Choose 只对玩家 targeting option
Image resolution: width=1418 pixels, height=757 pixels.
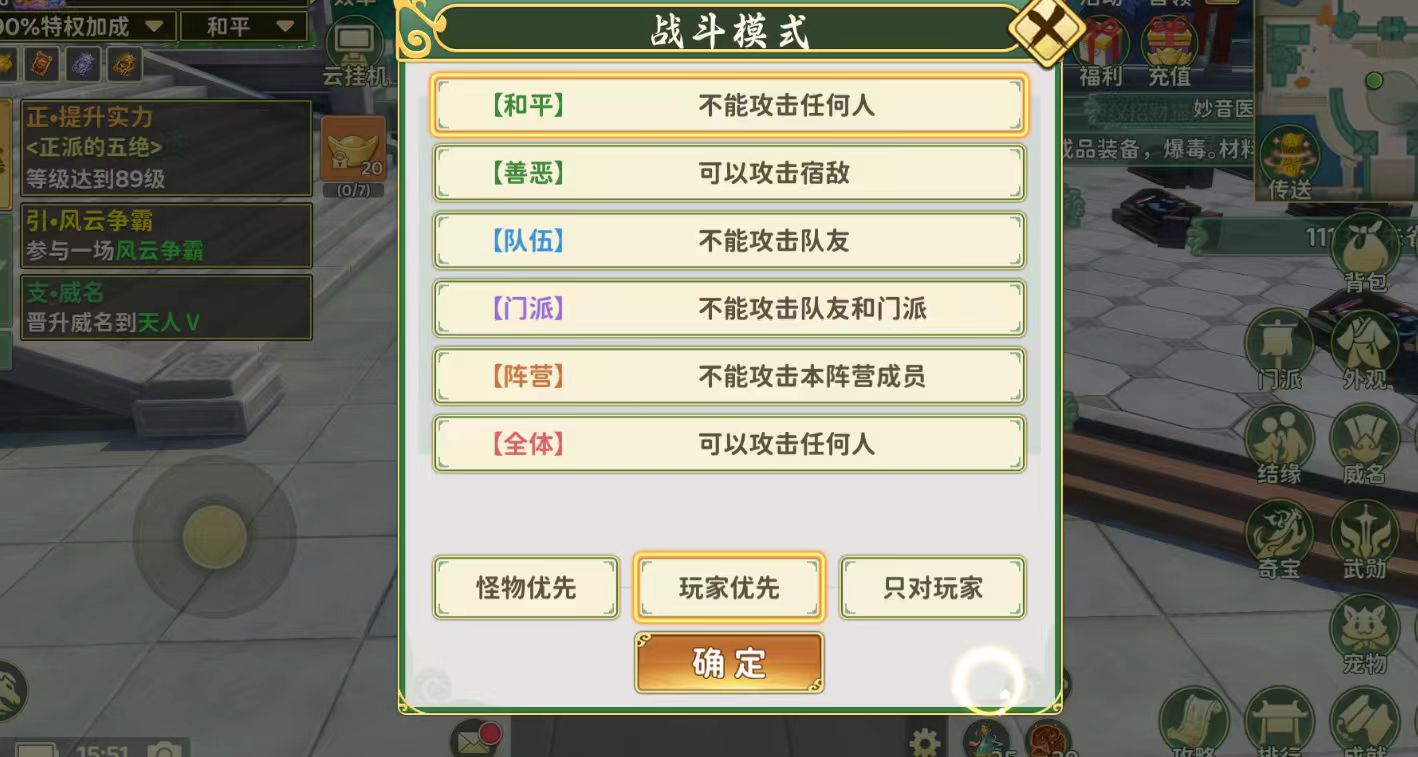932,588
